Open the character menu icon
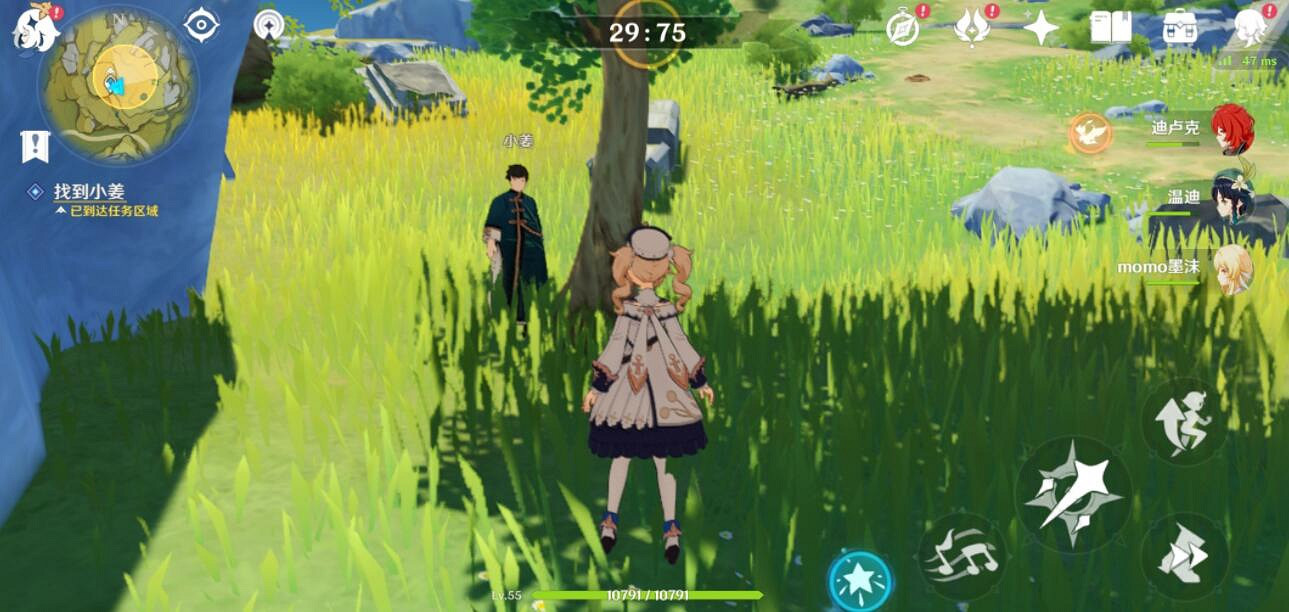The height and width of the screenshot is (612, 1289). tap(1250, 27)
